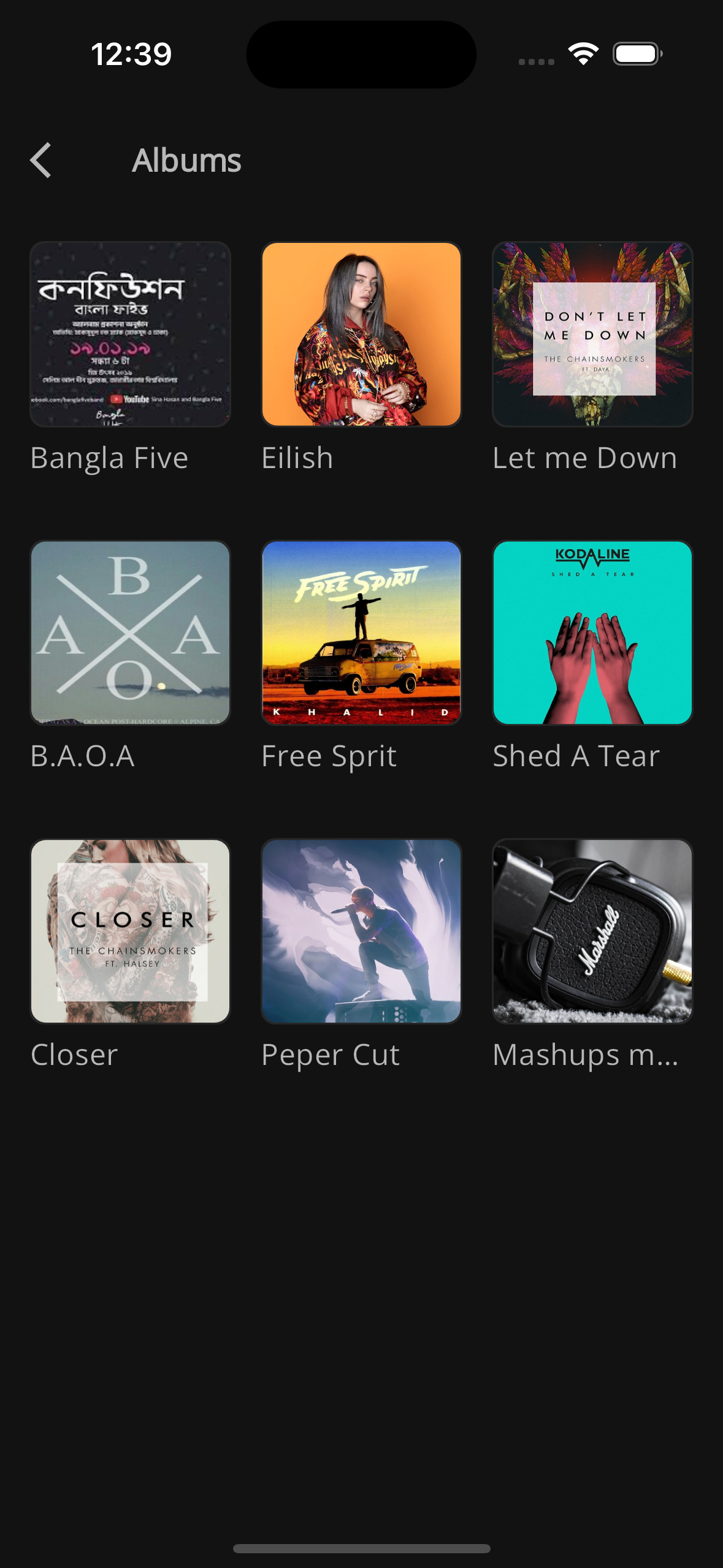The height and width of the screenshot is (1568, 723).
Task: Navigate back using the back chevron
Action: coord(40,161)
